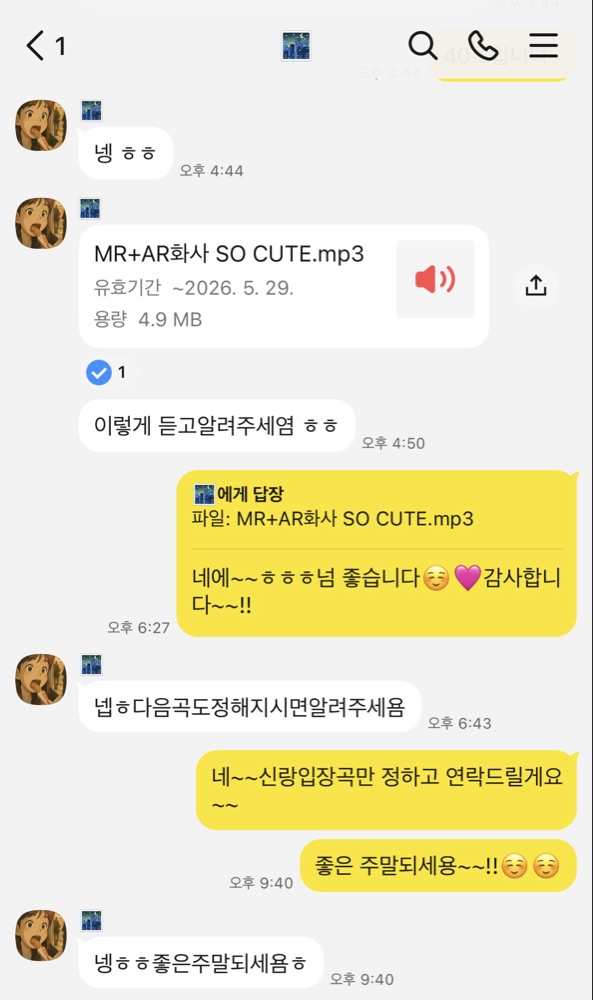Open the check reaction under the mp3 file

click(107, 372)
